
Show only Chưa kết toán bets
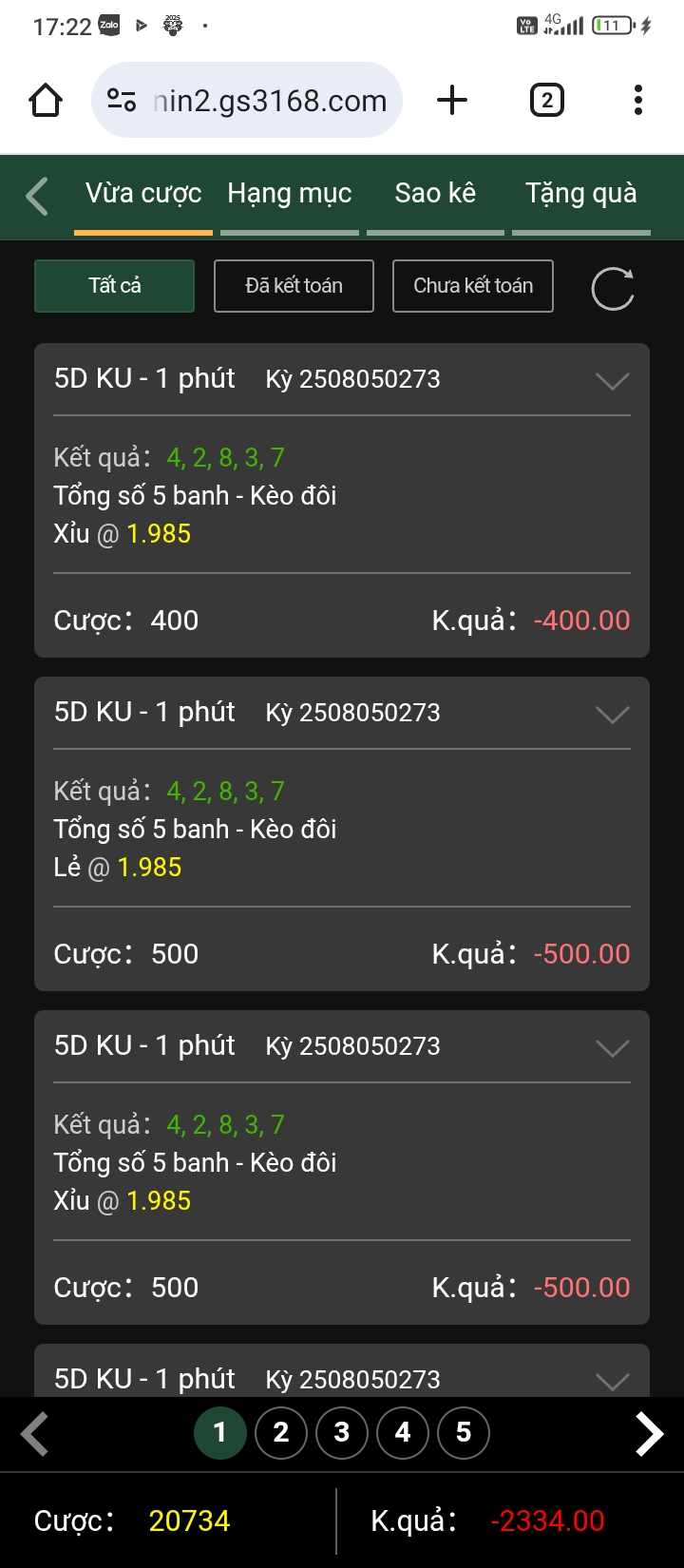click(x=473, y=286)
